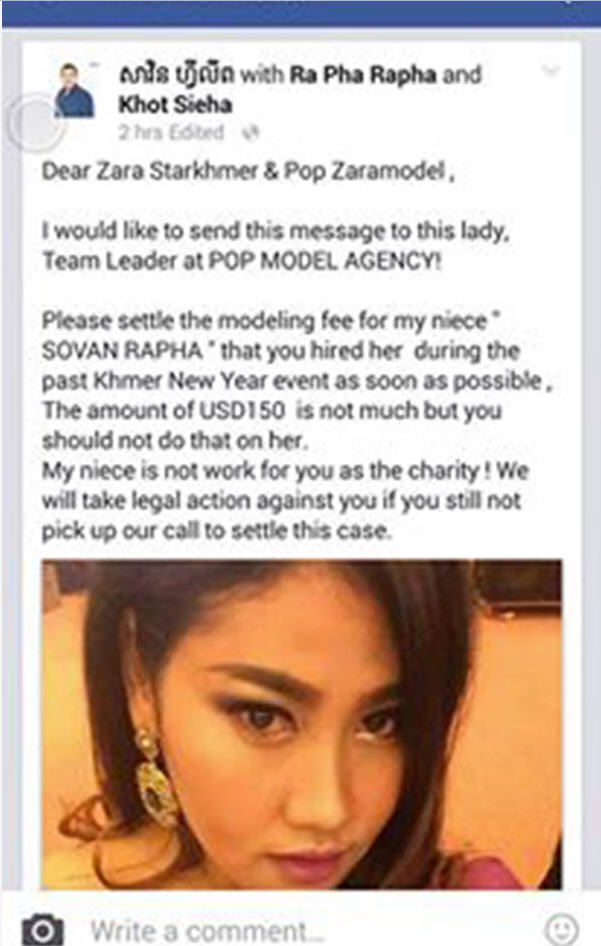601x946 pixels.
Task: Open the emoji sticker picker
Action: (x=563, y=927)
